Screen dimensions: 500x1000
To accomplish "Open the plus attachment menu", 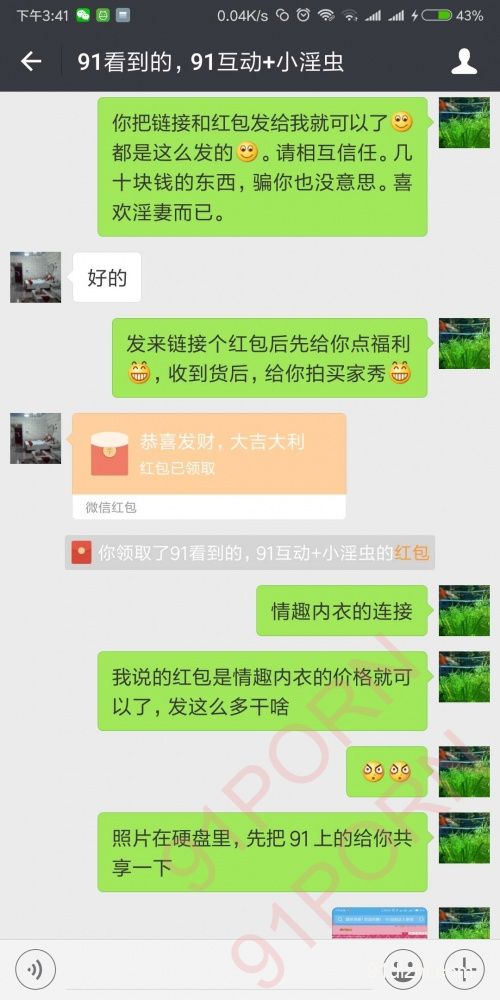I will pyautogui.click(x=464, y=970).
